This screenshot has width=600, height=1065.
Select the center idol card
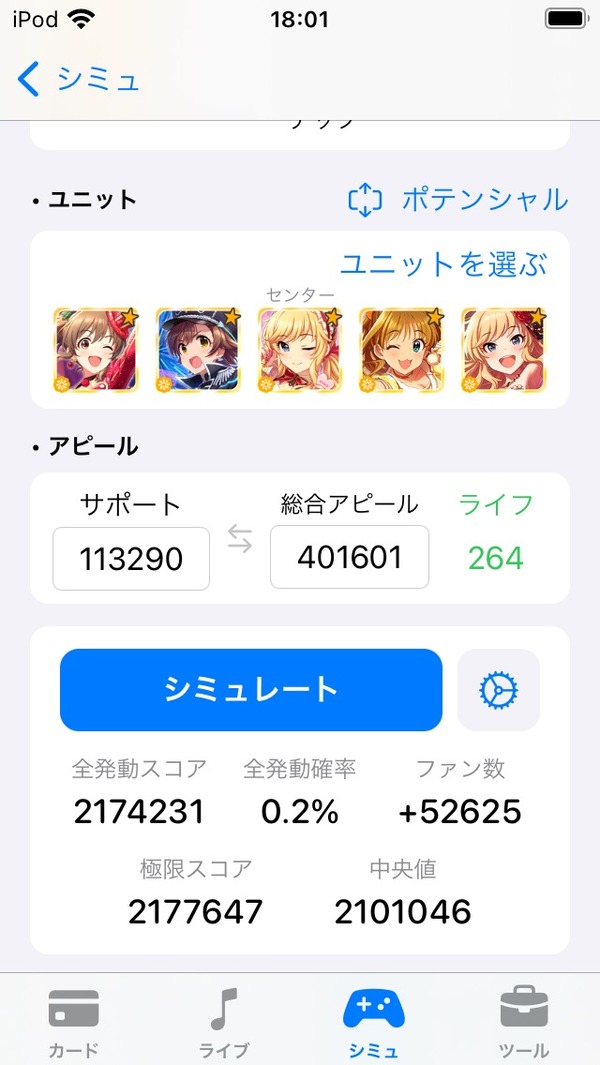[300, 350]
